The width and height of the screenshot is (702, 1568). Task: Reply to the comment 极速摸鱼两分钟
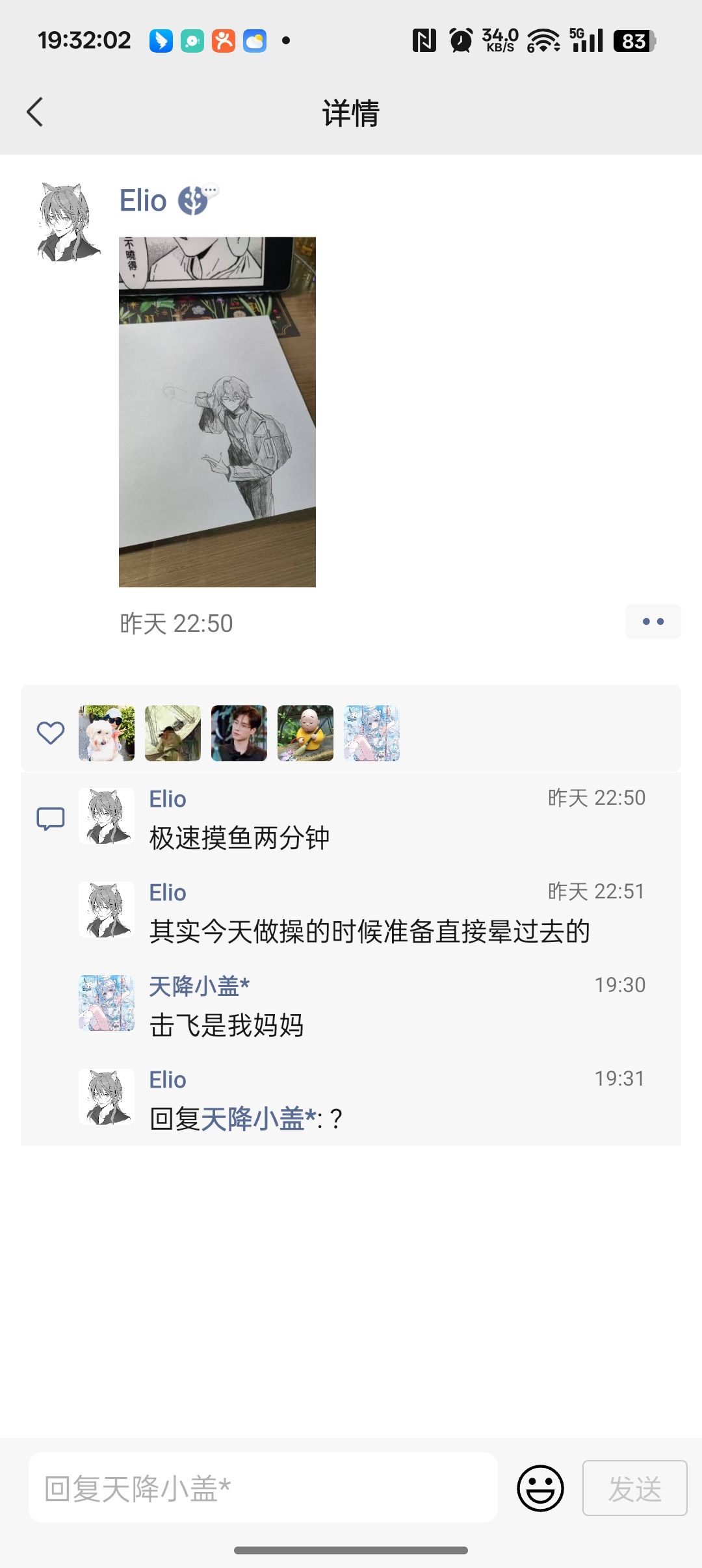coord(239,838)
